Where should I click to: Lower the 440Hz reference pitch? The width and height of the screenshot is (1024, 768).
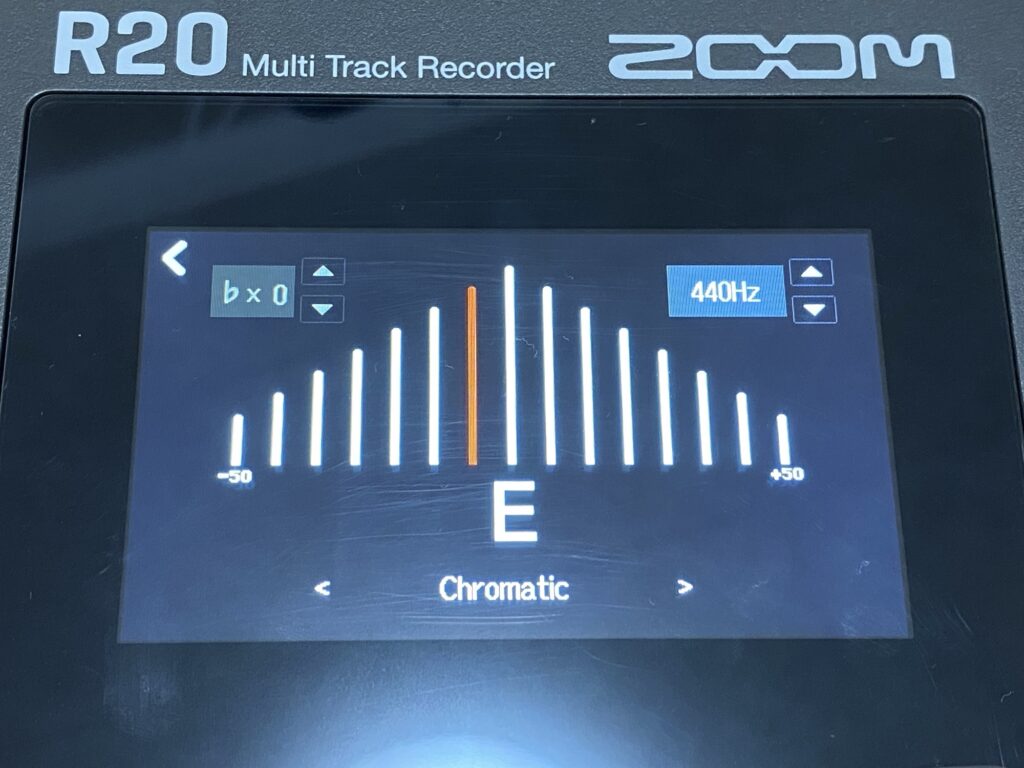coord(816,310)
